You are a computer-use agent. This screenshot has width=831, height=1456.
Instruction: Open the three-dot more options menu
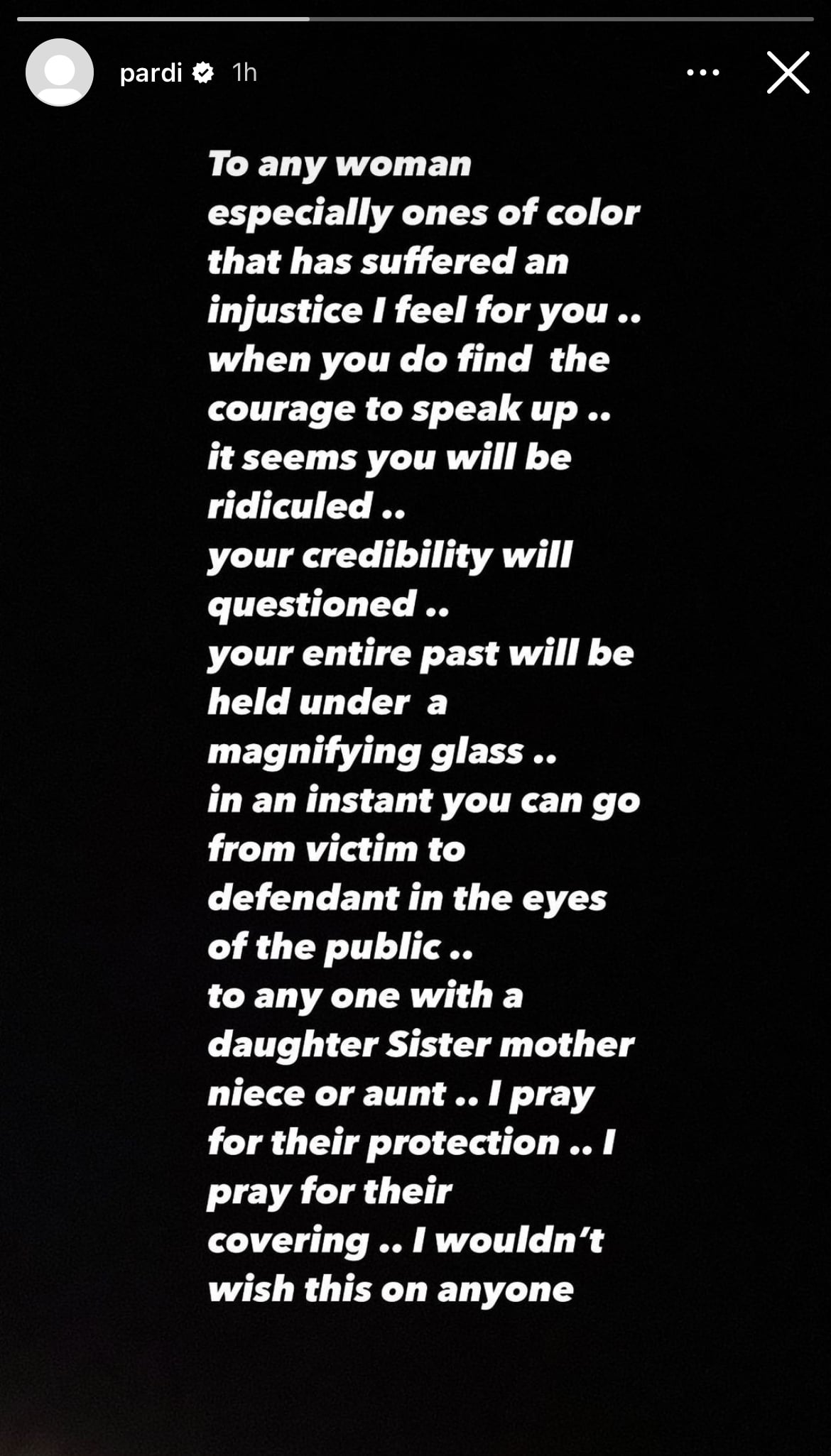pos(703,72)
